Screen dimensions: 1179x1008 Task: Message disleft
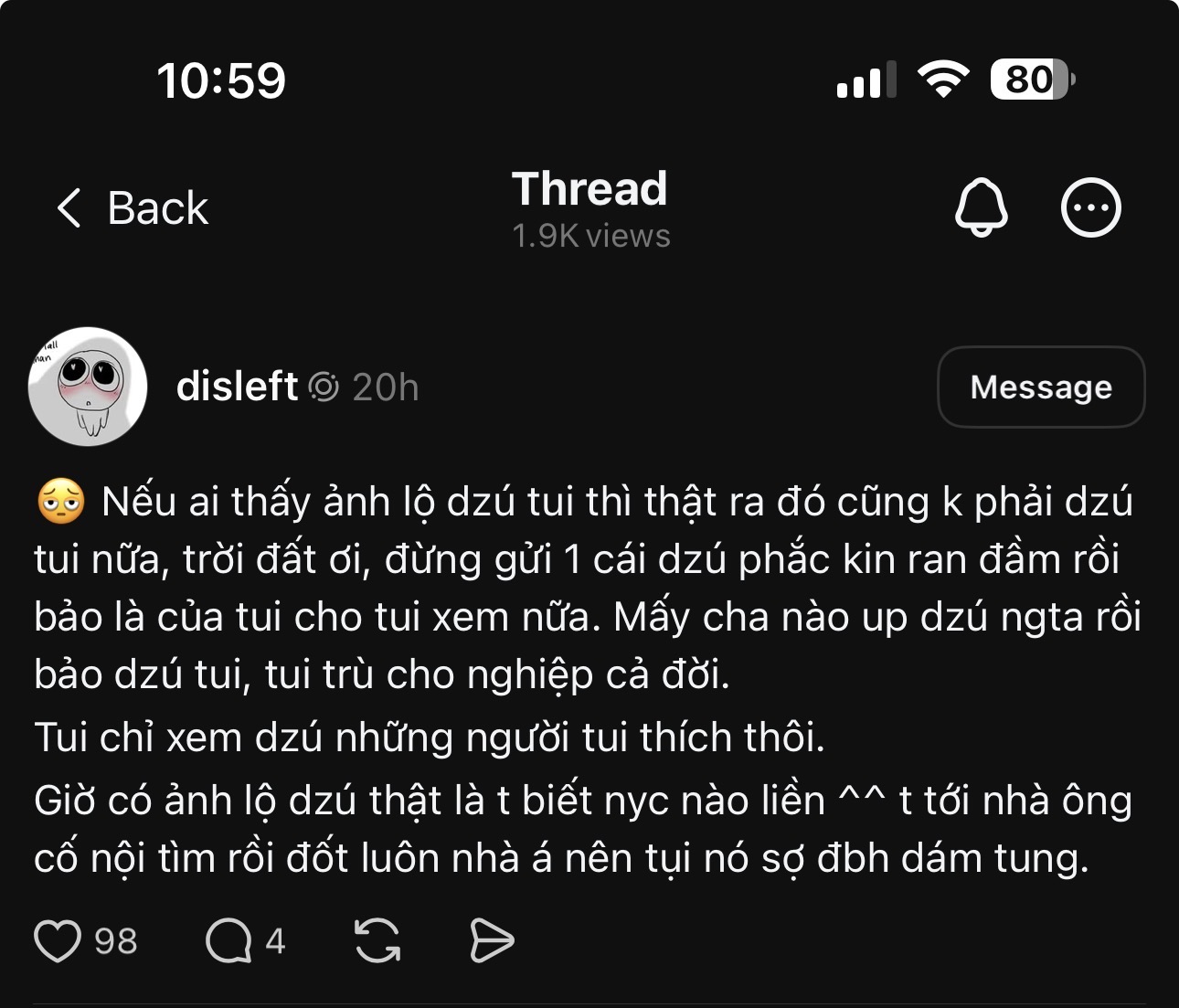(x=1041, y=387)
